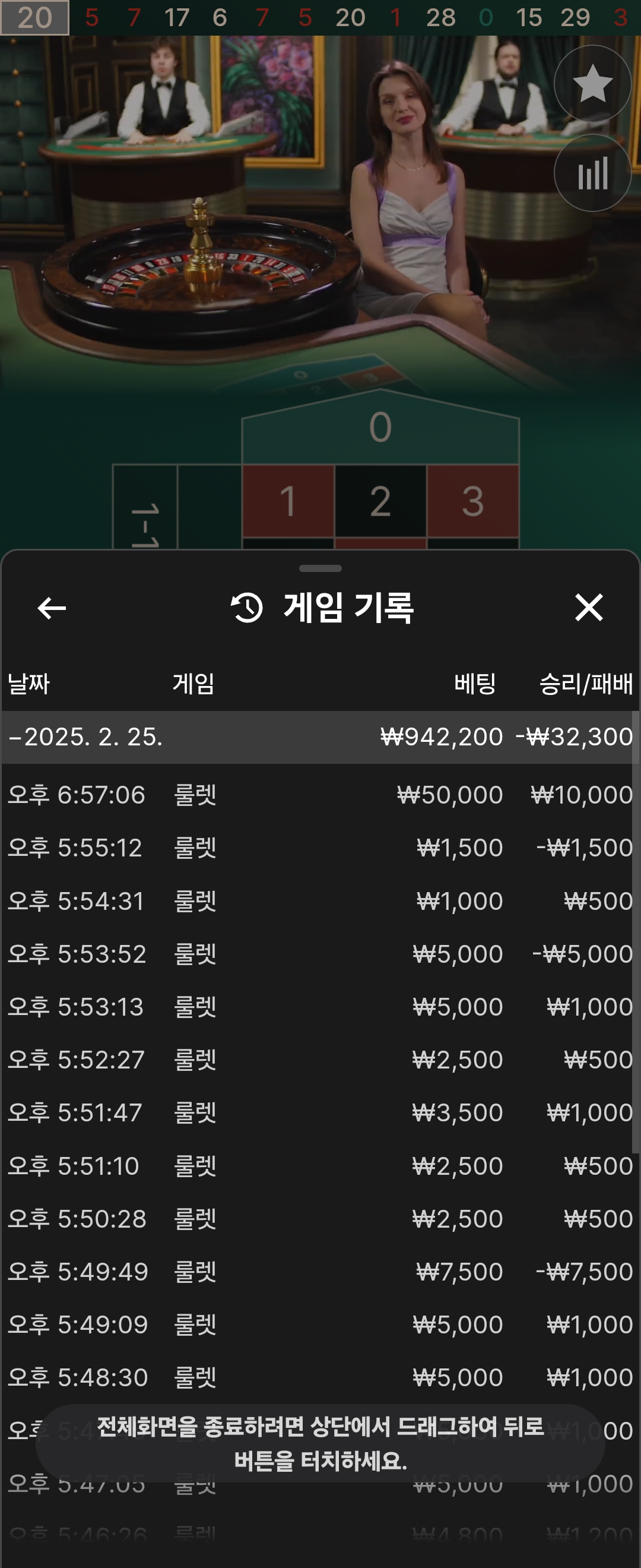The height and width of the screenshot is (1568, 641).
Task: Collapse the 2025. 2. 25. date group
Action: tap(85, 737)
